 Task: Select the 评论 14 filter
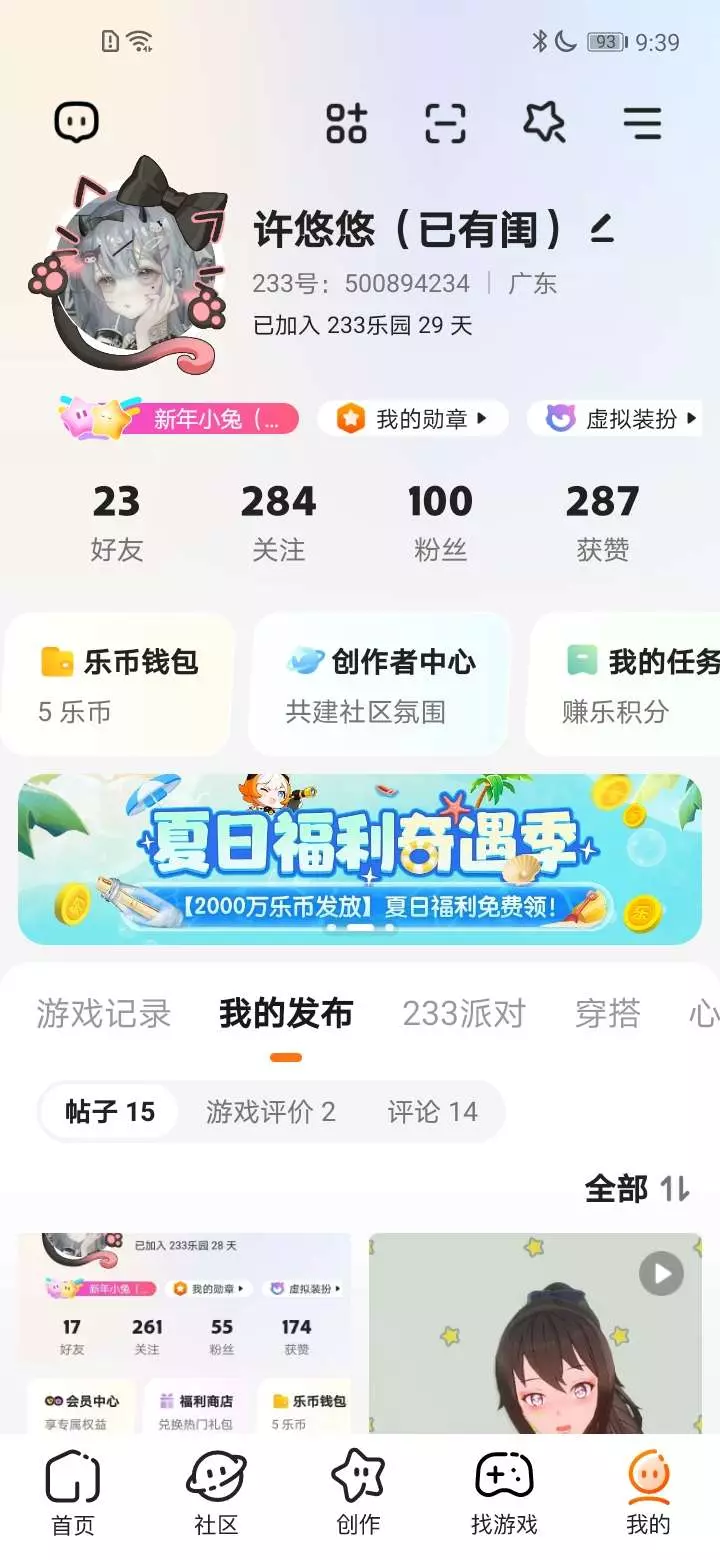(x=432, y=1112)
